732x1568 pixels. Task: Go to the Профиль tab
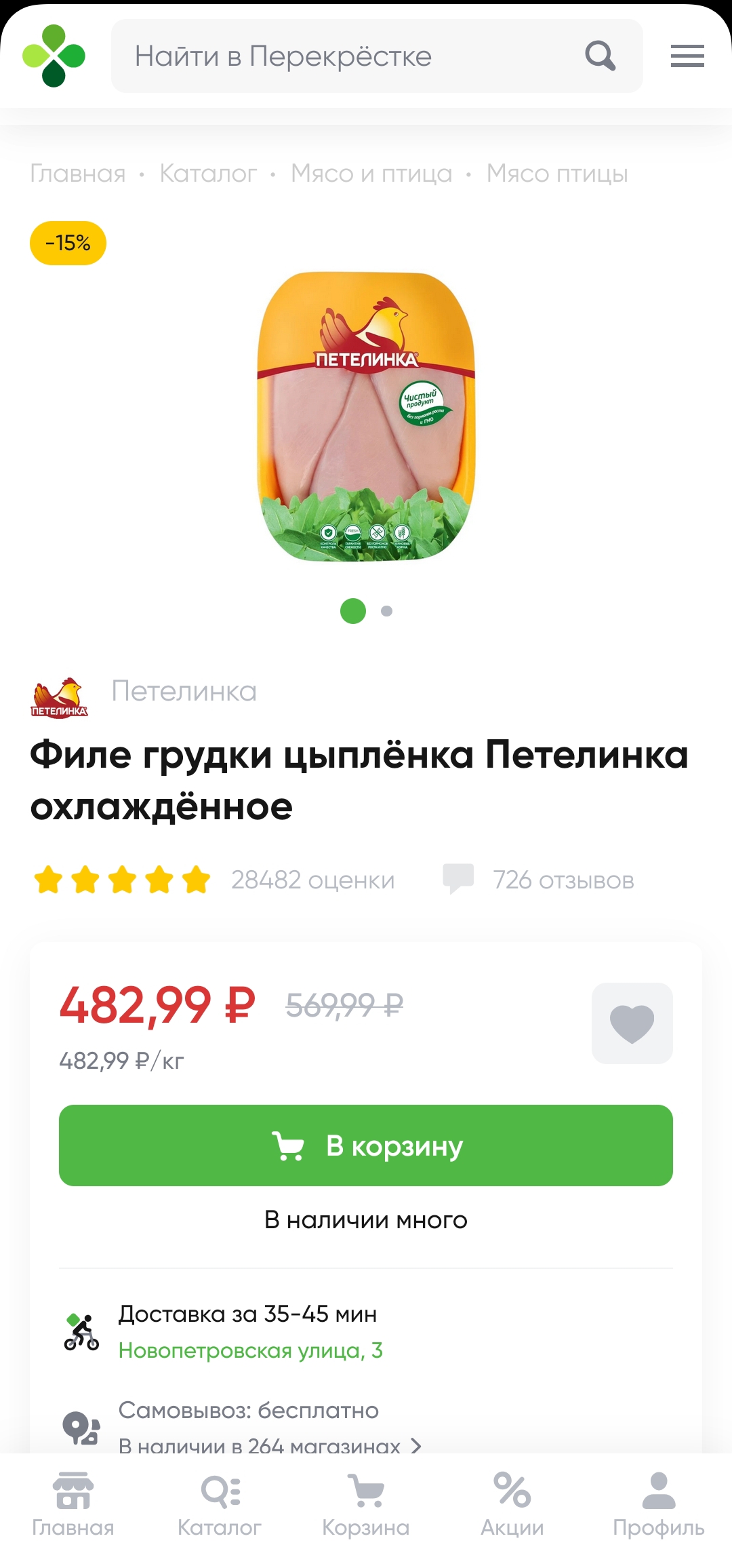658,1505
